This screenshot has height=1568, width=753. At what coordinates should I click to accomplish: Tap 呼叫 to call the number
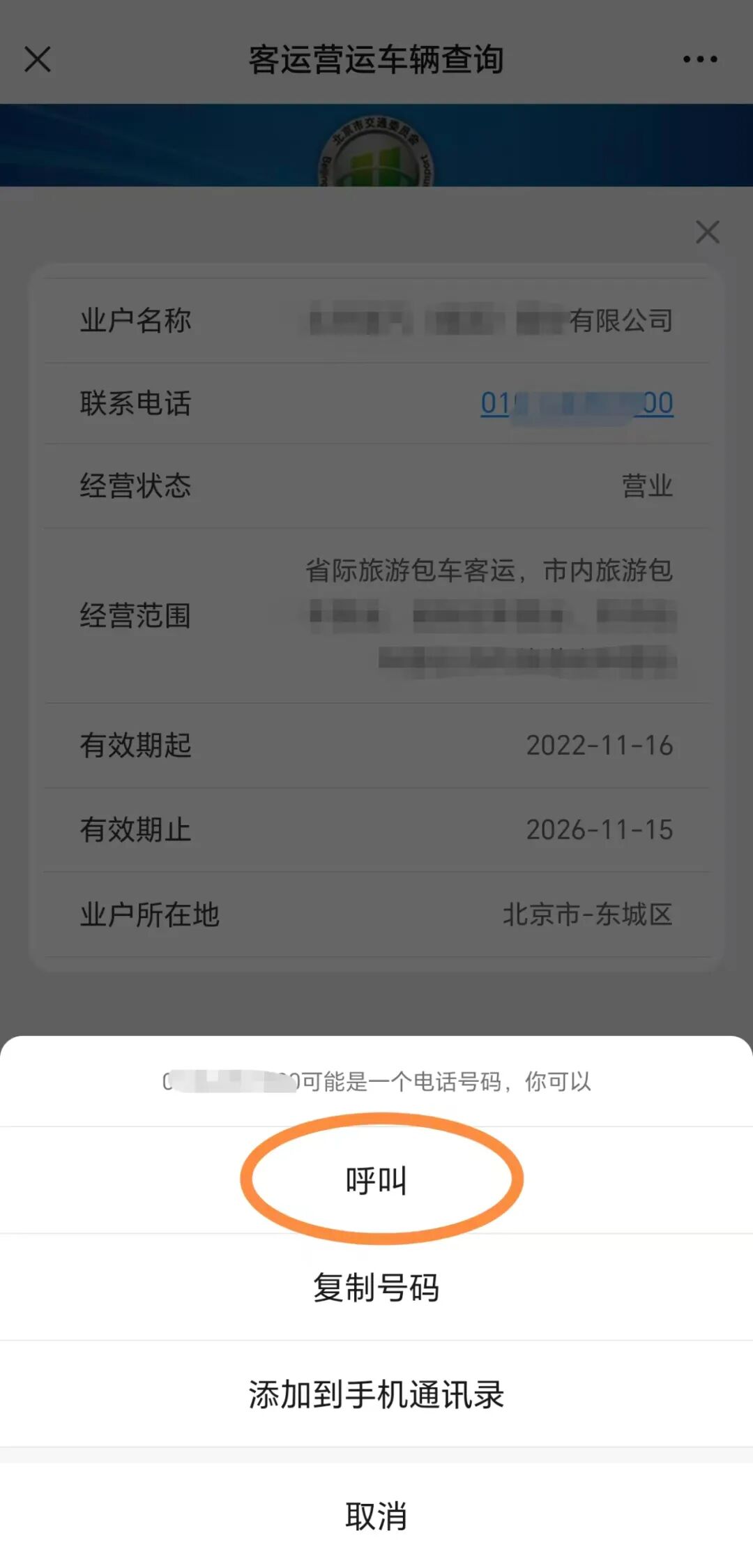[x=376, y=1180]
